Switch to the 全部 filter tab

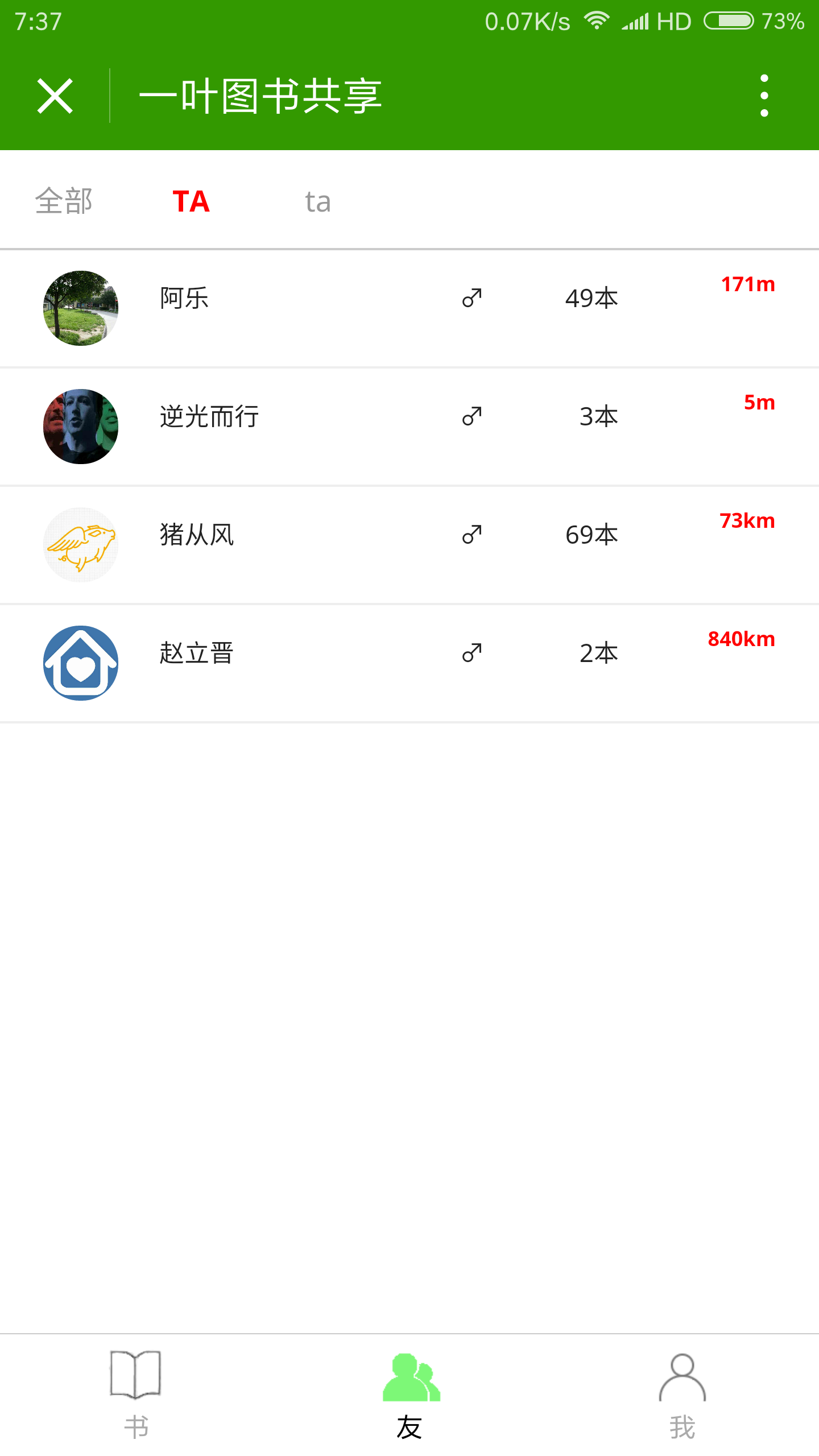coord(64,201)
